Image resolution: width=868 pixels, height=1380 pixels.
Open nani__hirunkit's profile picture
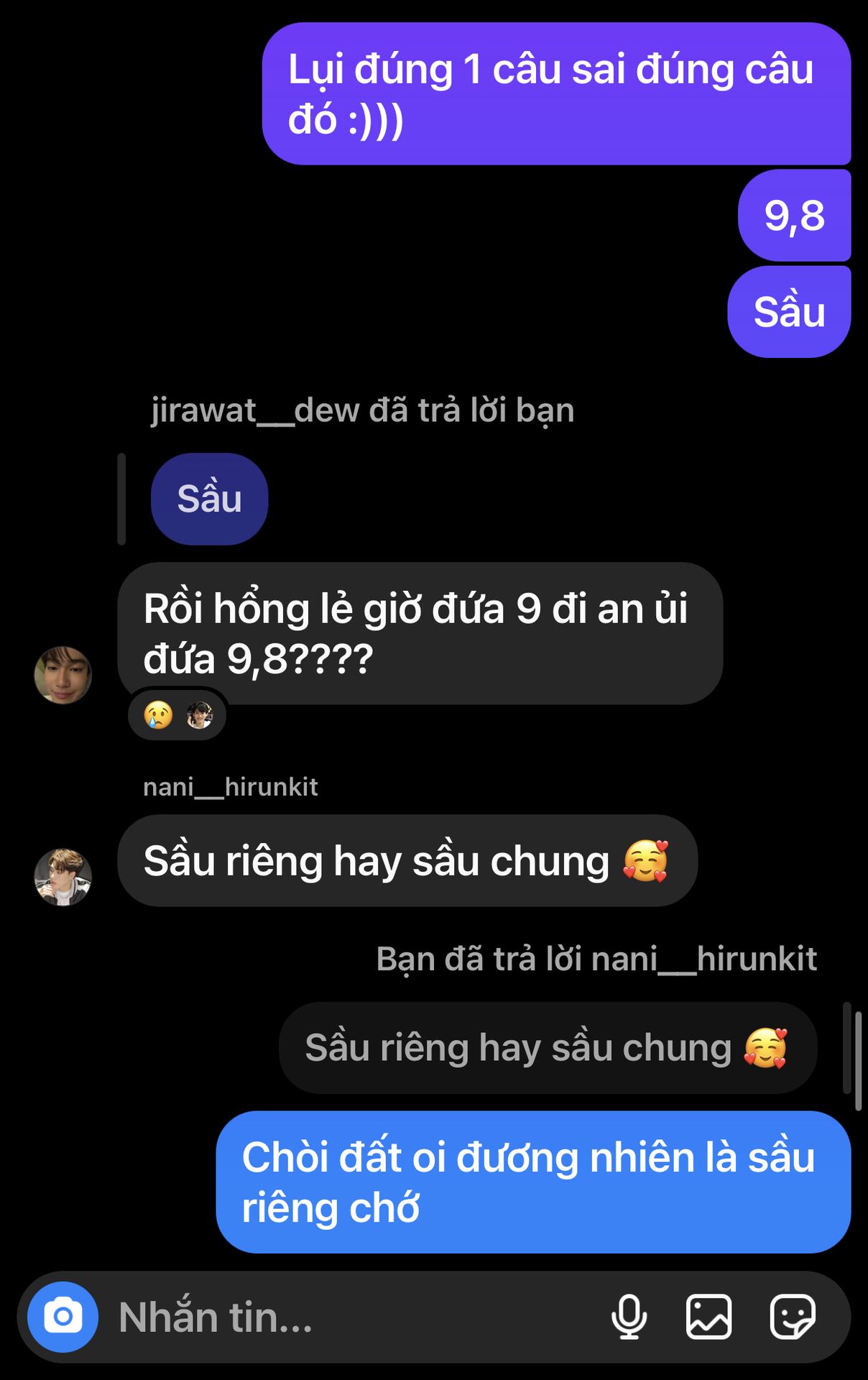tap(63, 876)
